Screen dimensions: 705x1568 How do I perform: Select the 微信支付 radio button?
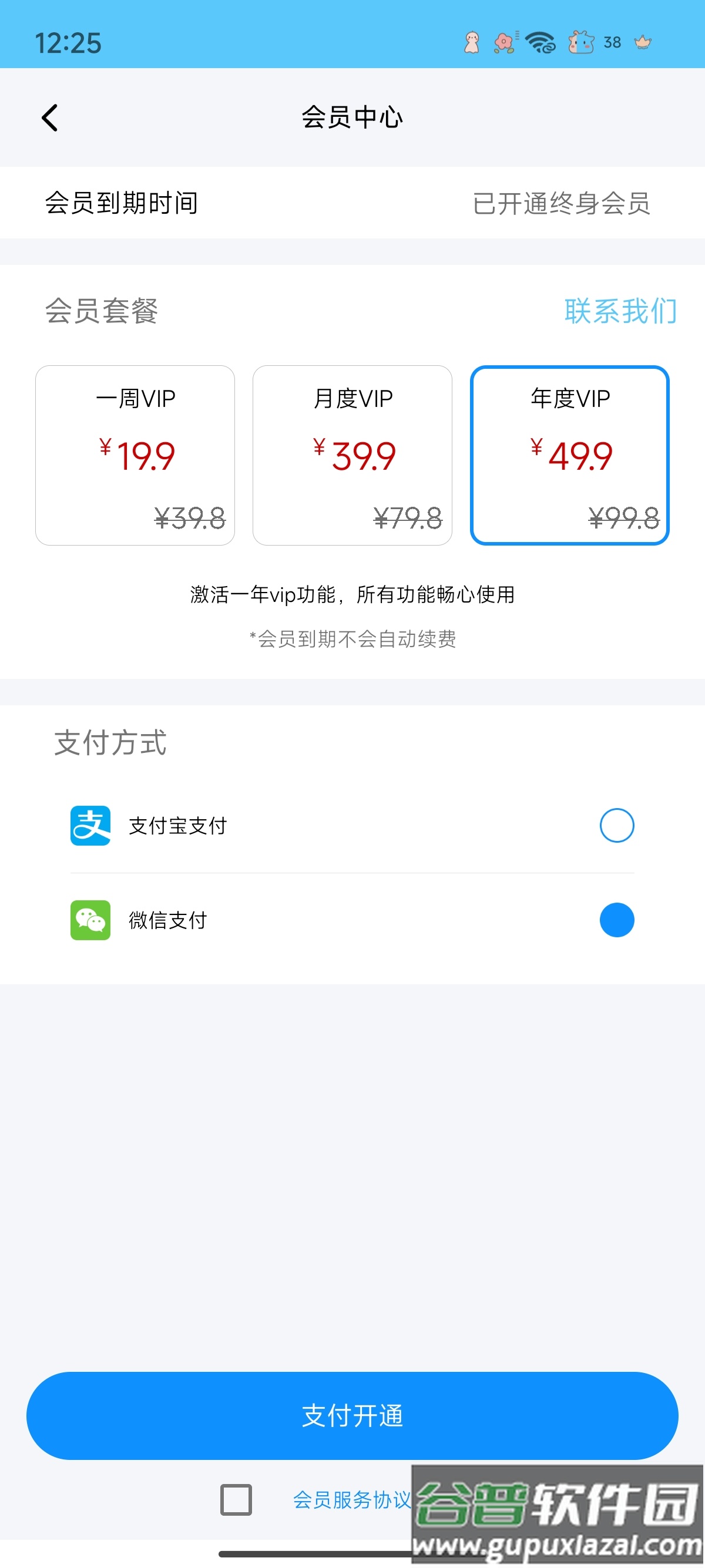(617, 920)
